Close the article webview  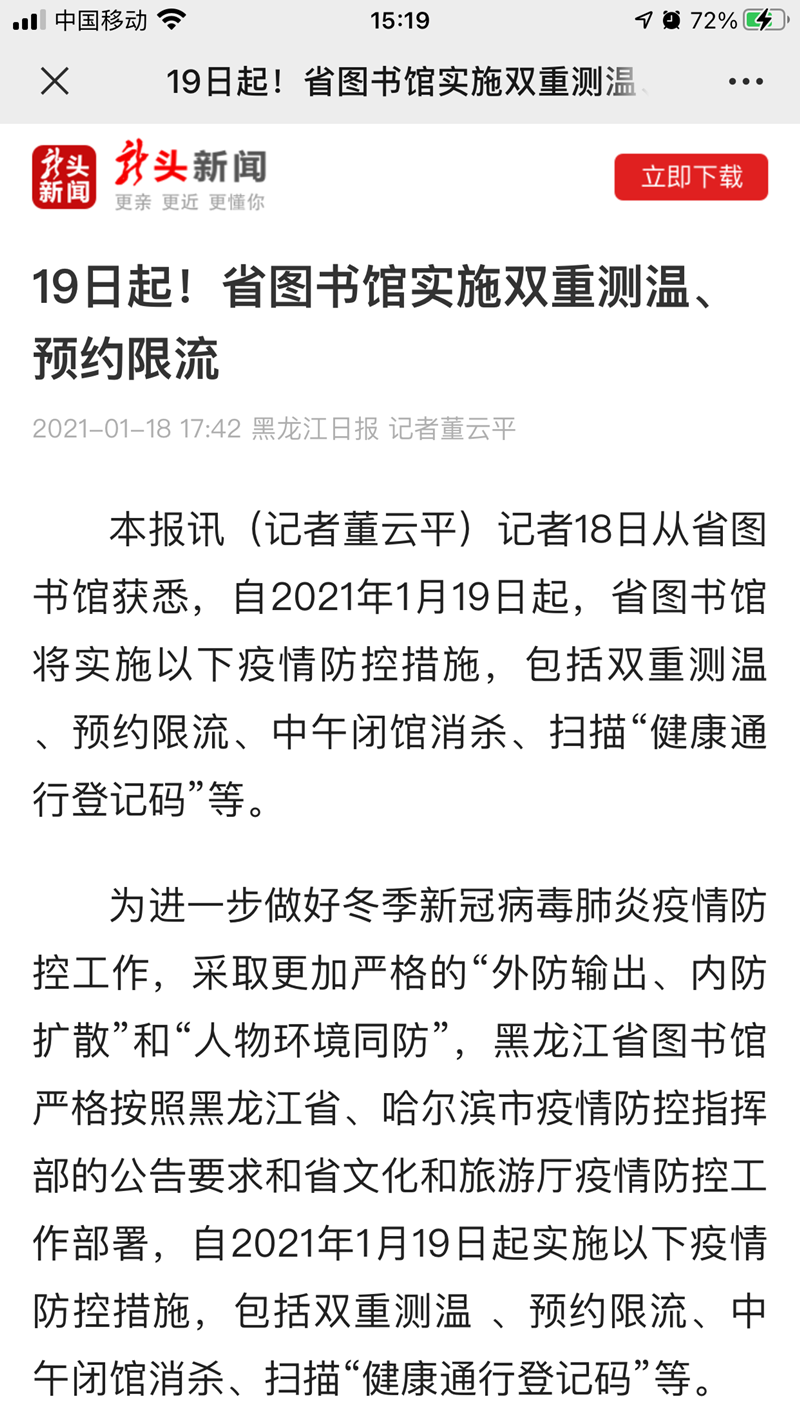coord(55,81)
